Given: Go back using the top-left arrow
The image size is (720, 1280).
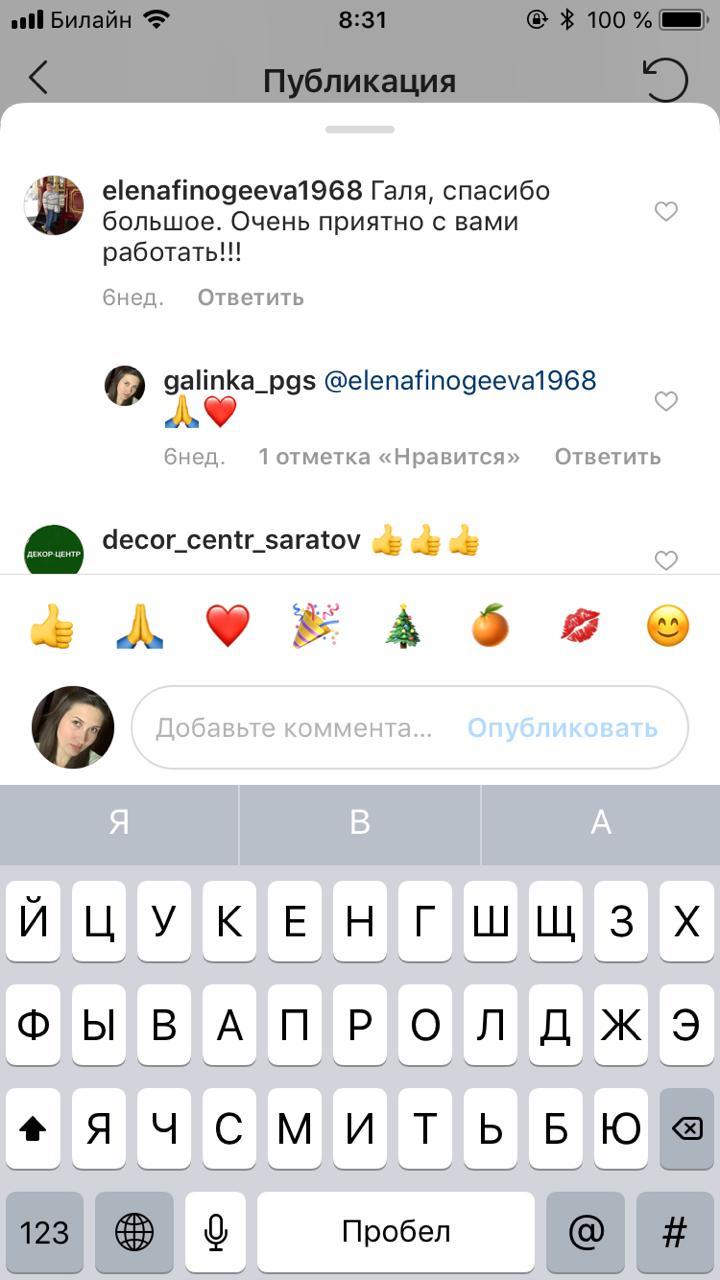Looking at the screenshot, I should pyautogui.click(x=38, y=78).
